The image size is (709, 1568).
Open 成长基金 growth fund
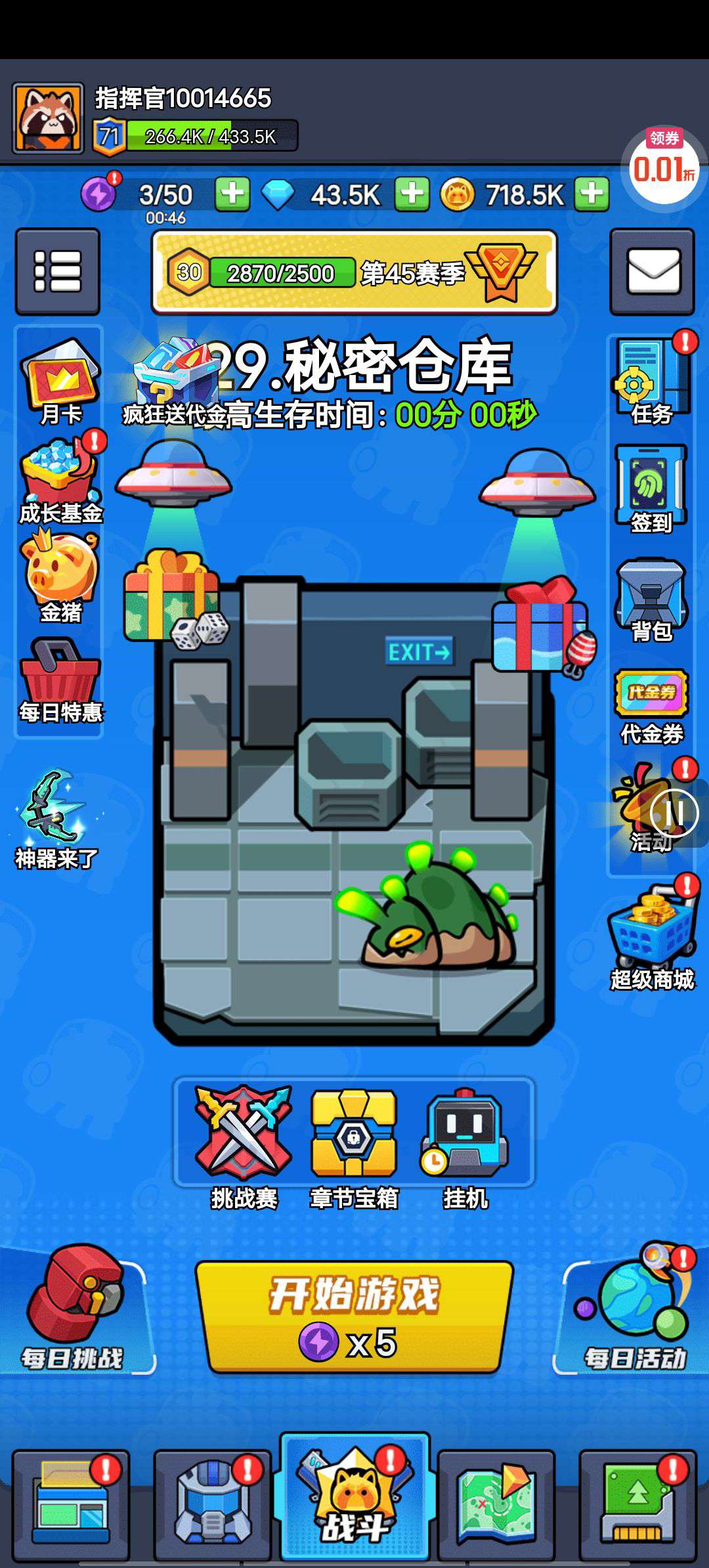(x=60, y=481)
